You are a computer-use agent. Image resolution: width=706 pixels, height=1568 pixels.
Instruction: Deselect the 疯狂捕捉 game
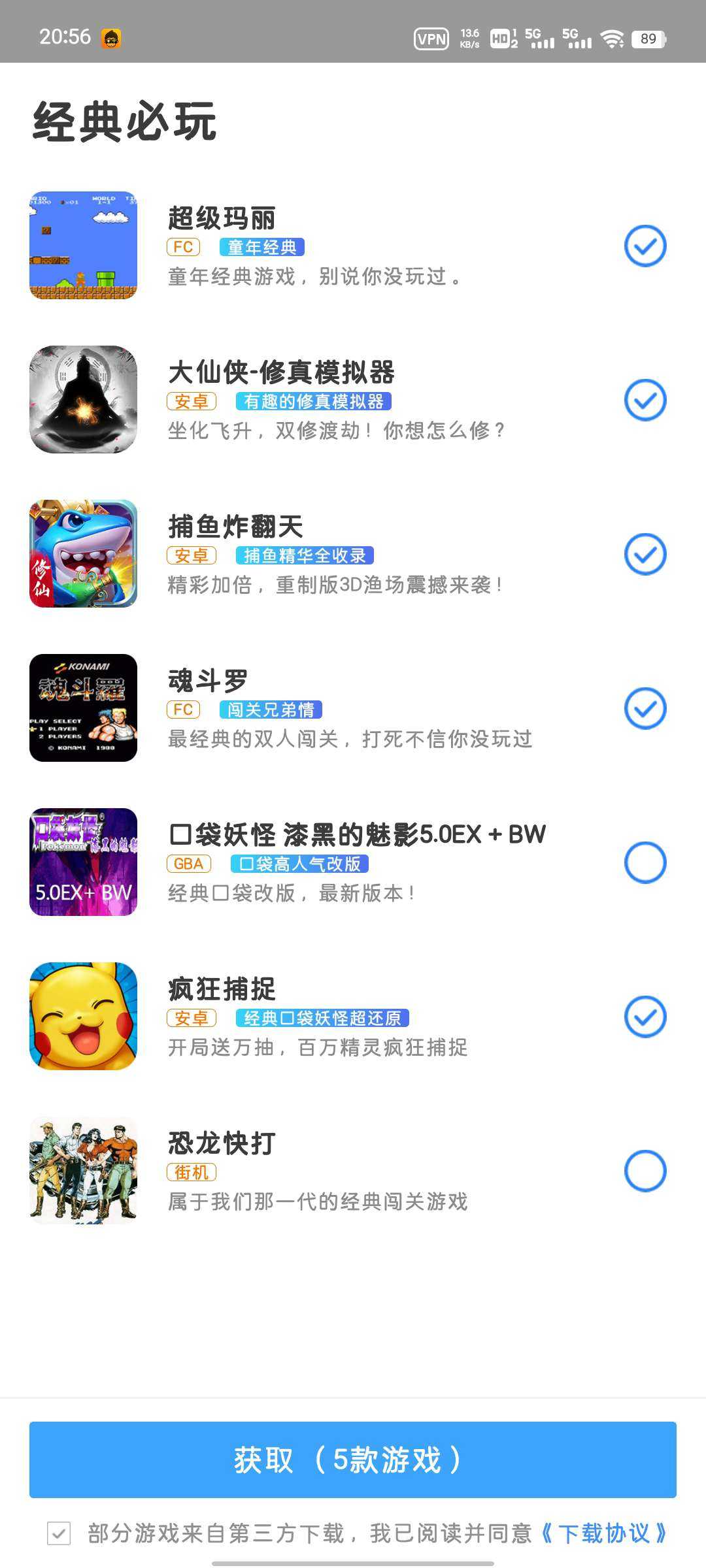point(645,1017)
